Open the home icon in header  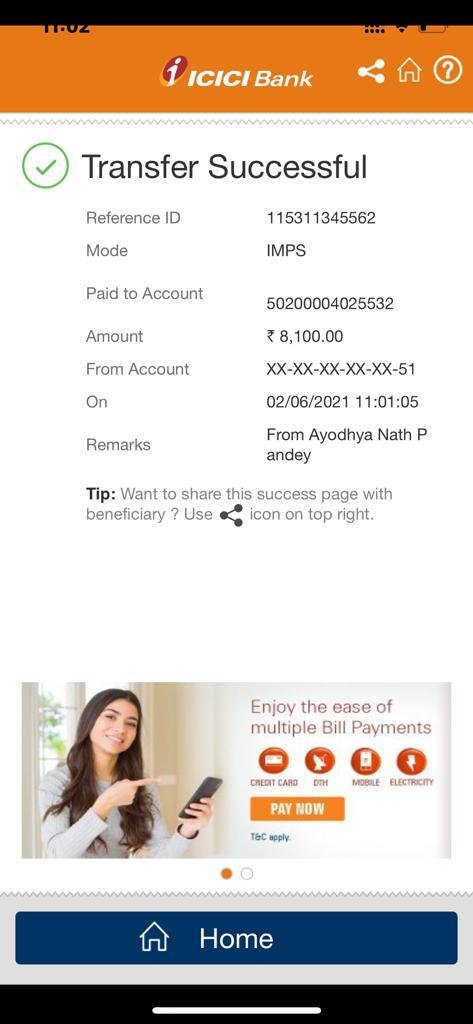(410, 71)
